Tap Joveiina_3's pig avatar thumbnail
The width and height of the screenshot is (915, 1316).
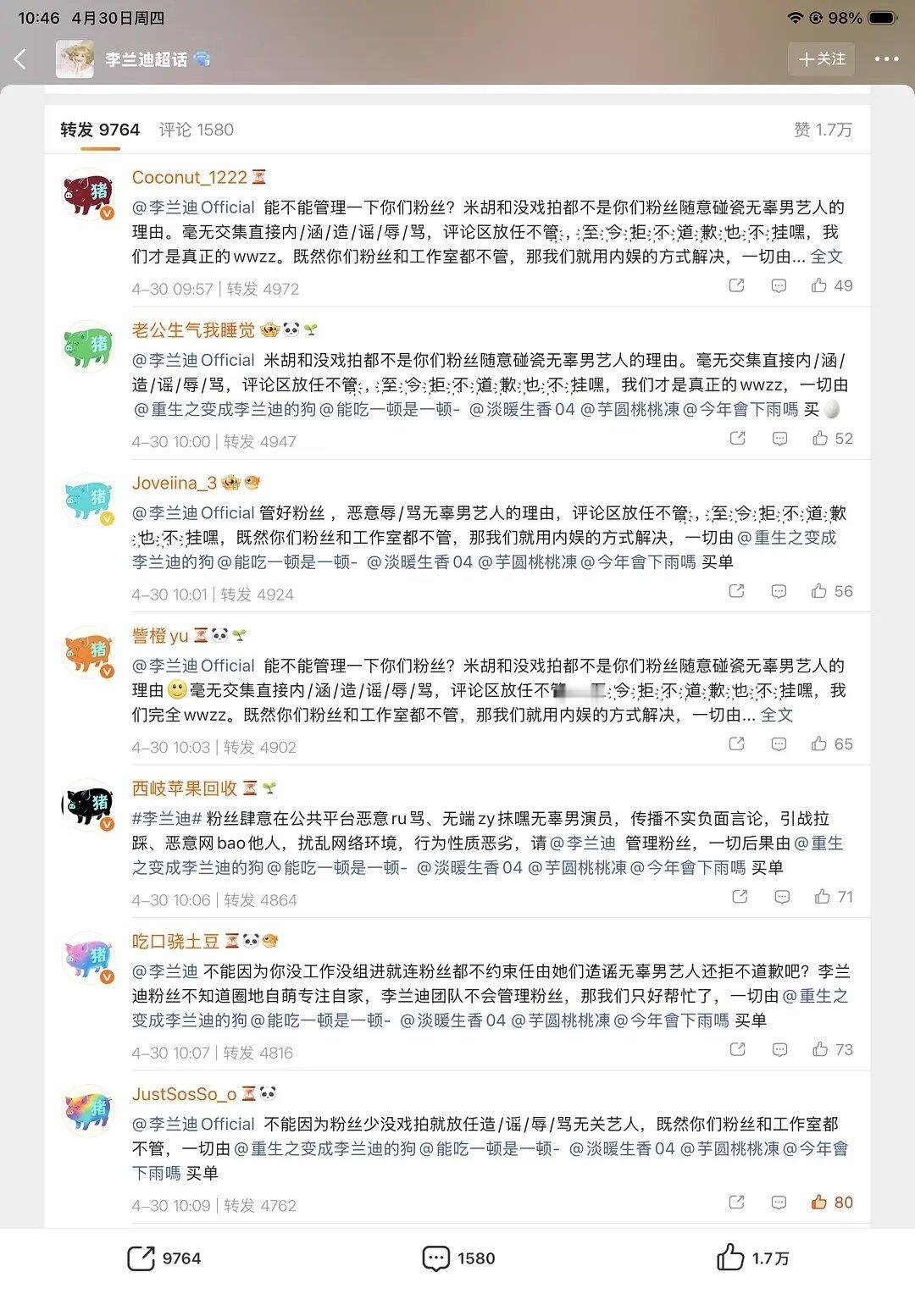(x=86, y=498)
